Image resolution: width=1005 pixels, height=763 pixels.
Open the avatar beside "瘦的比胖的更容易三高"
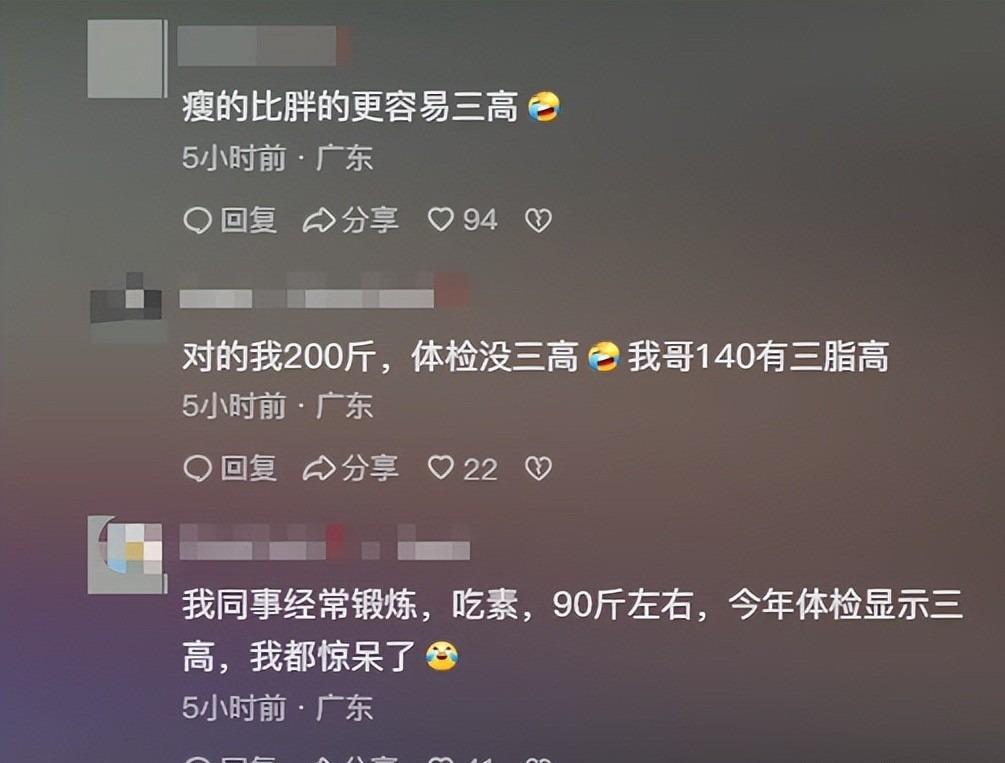[125, 59]
